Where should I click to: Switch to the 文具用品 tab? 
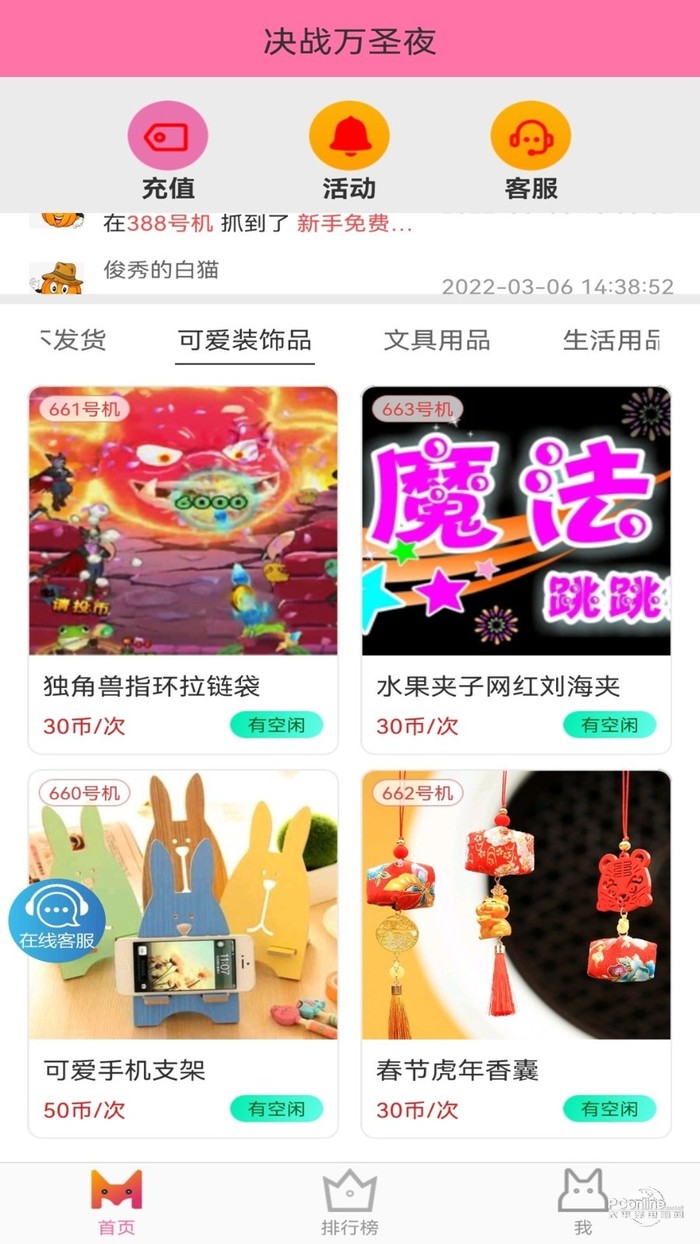437,340
